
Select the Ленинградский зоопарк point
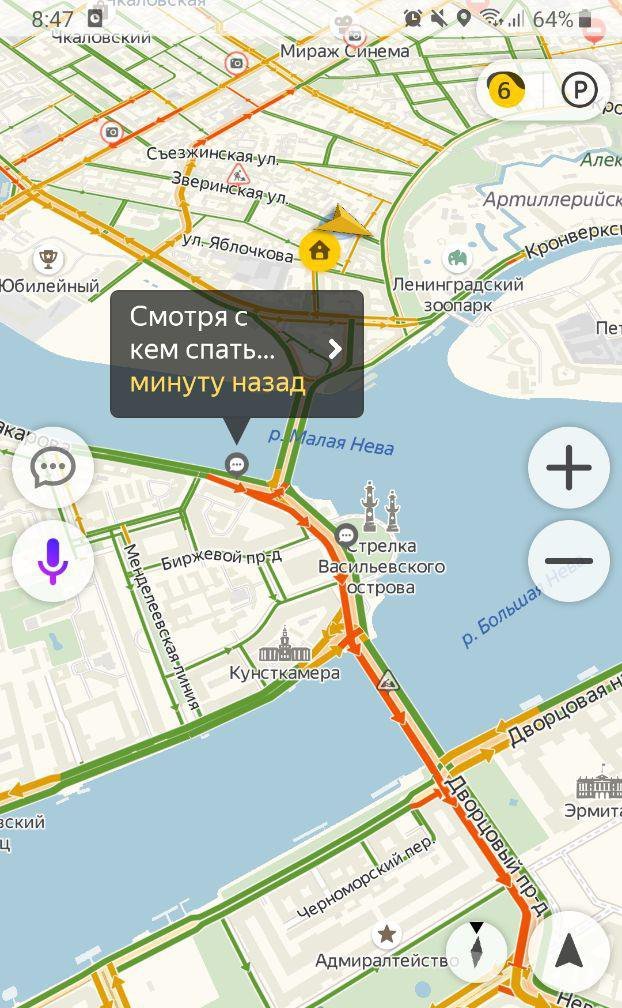coord(458,261)
